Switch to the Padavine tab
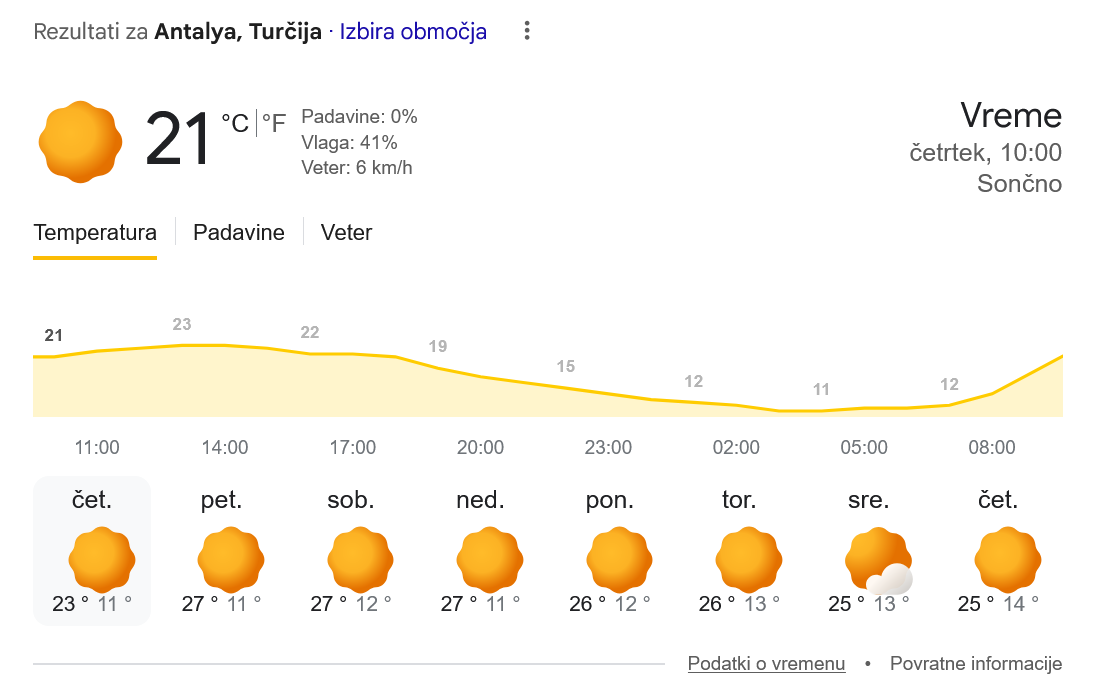The width and height of the screenshot is (1097, 693). click(239, 233)
